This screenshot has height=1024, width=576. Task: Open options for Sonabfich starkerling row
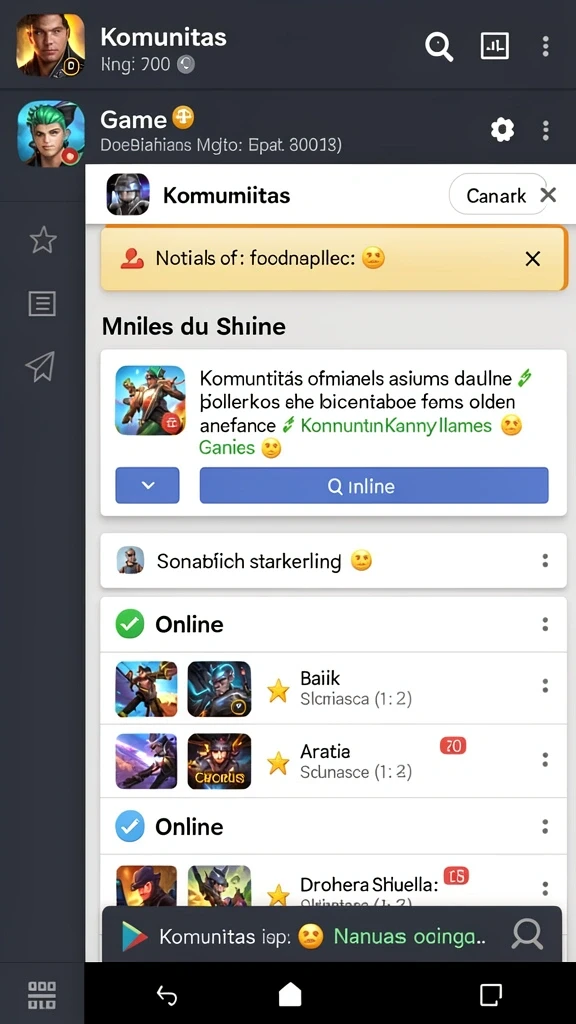point(545,561)
